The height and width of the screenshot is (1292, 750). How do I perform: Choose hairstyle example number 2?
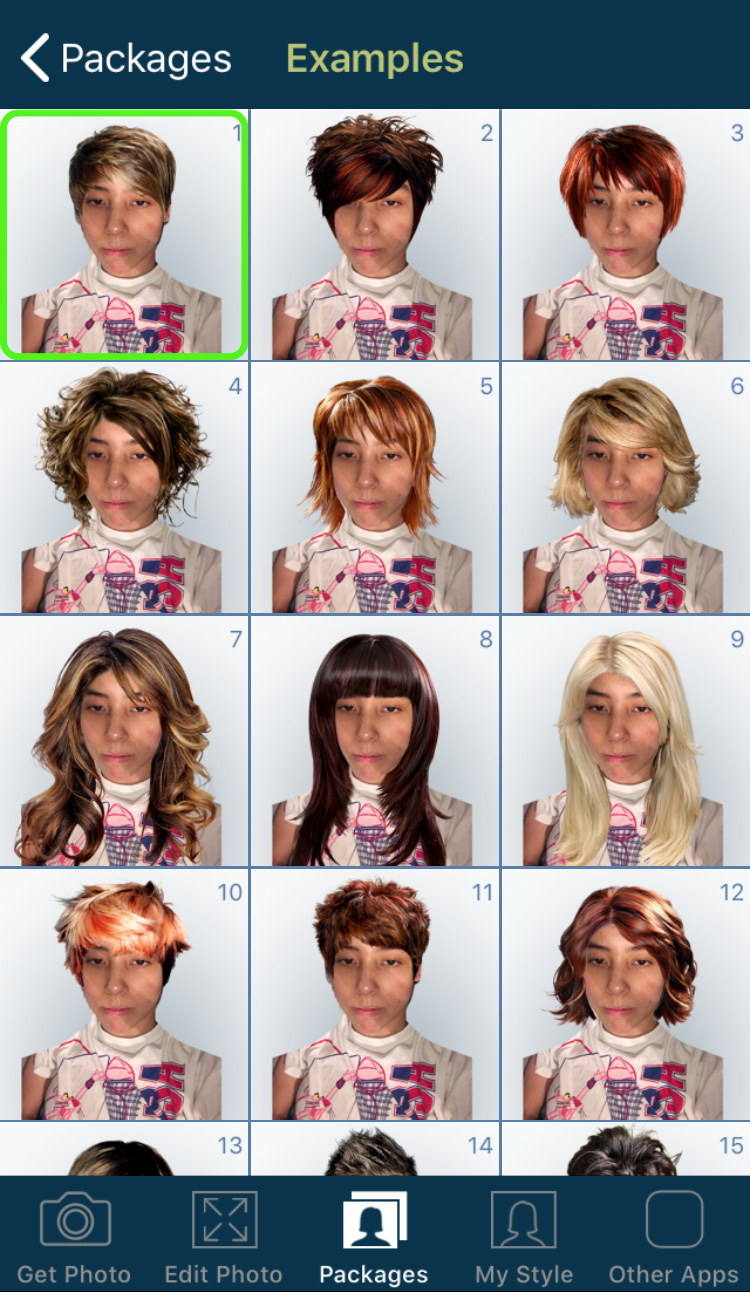375,235
